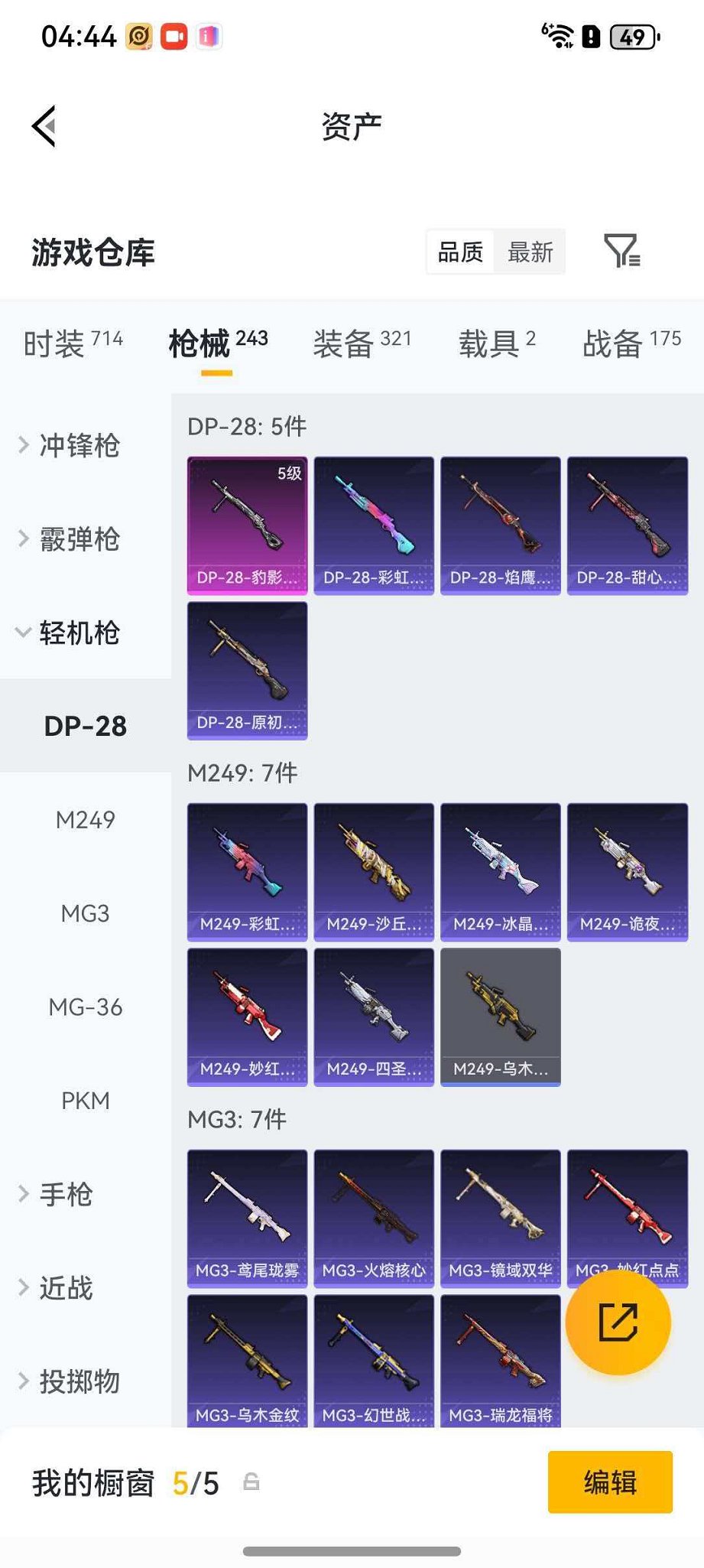Expand the 手枪 category
The image size is (704, 1568).
(x=66, y=1194)
